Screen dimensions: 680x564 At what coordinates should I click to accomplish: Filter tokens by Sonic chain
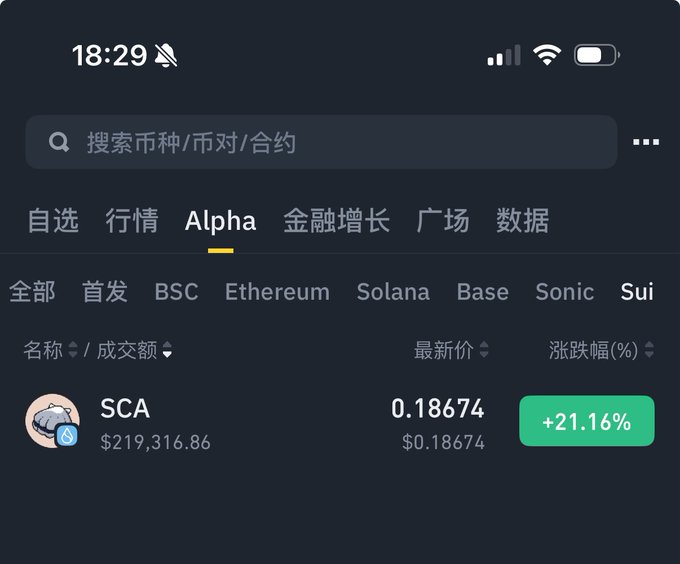point(564,292)
